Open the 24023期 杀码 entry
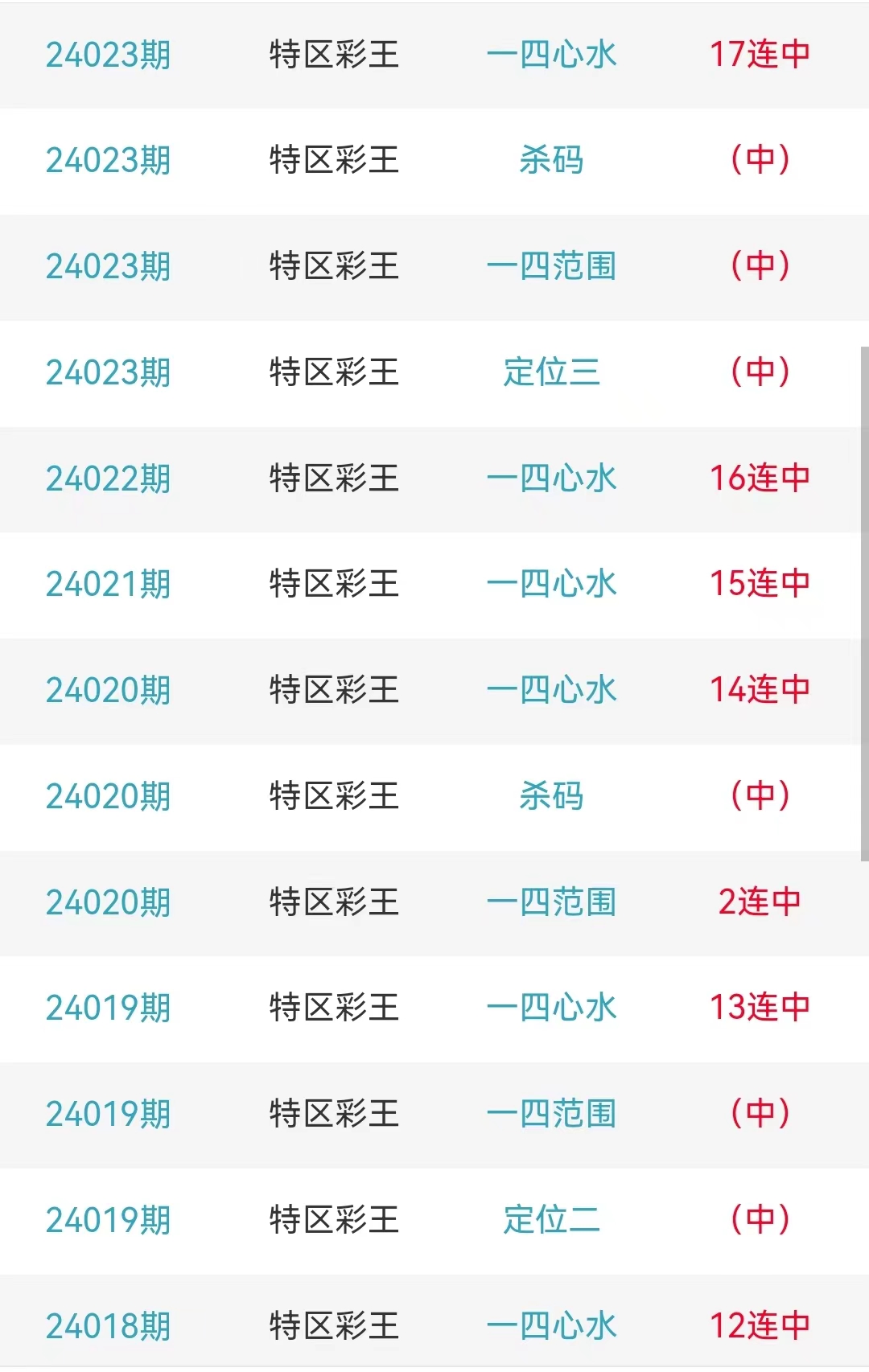This screenshot has width=869, height=1372. click(551, 160)
